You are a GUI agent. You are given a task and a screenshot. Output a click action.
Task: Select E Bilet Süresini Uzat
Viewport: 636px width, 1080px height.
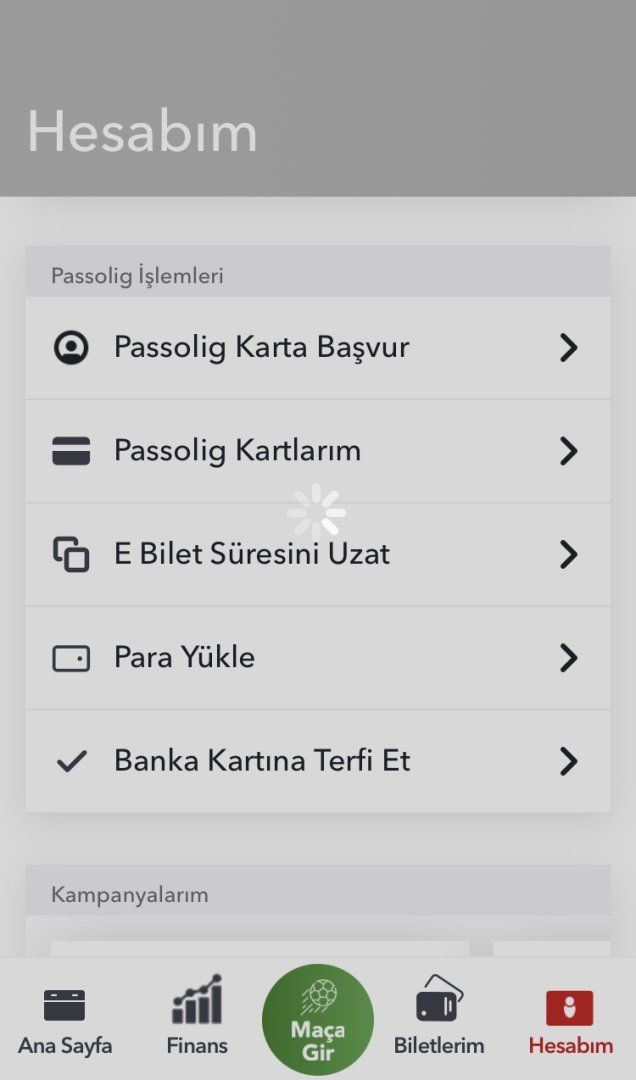pyautogui.click(x=317, y=554)
